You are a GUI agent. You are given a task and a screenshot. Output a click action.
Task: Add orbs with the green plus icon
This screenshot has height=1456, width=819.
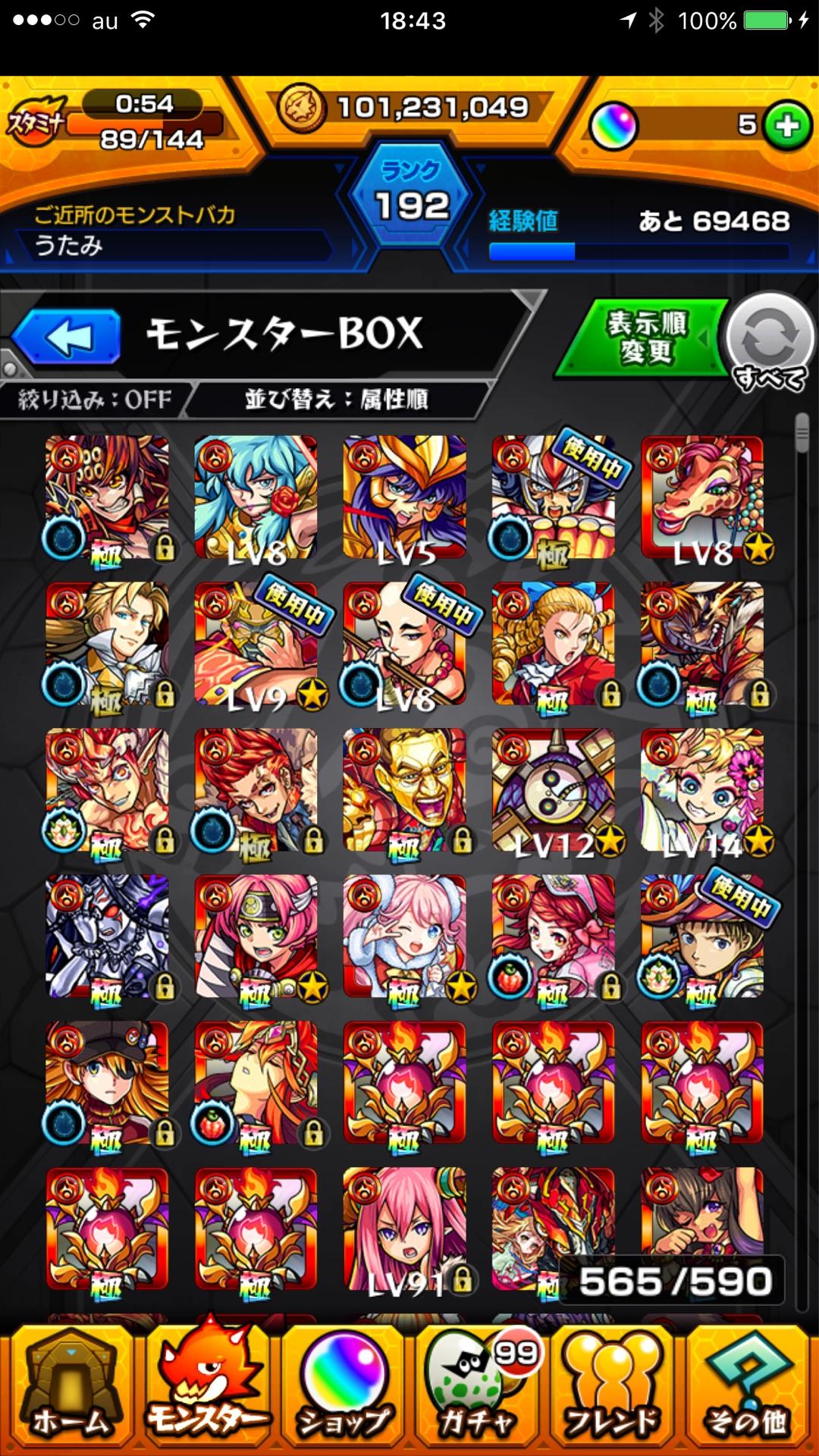787,126
